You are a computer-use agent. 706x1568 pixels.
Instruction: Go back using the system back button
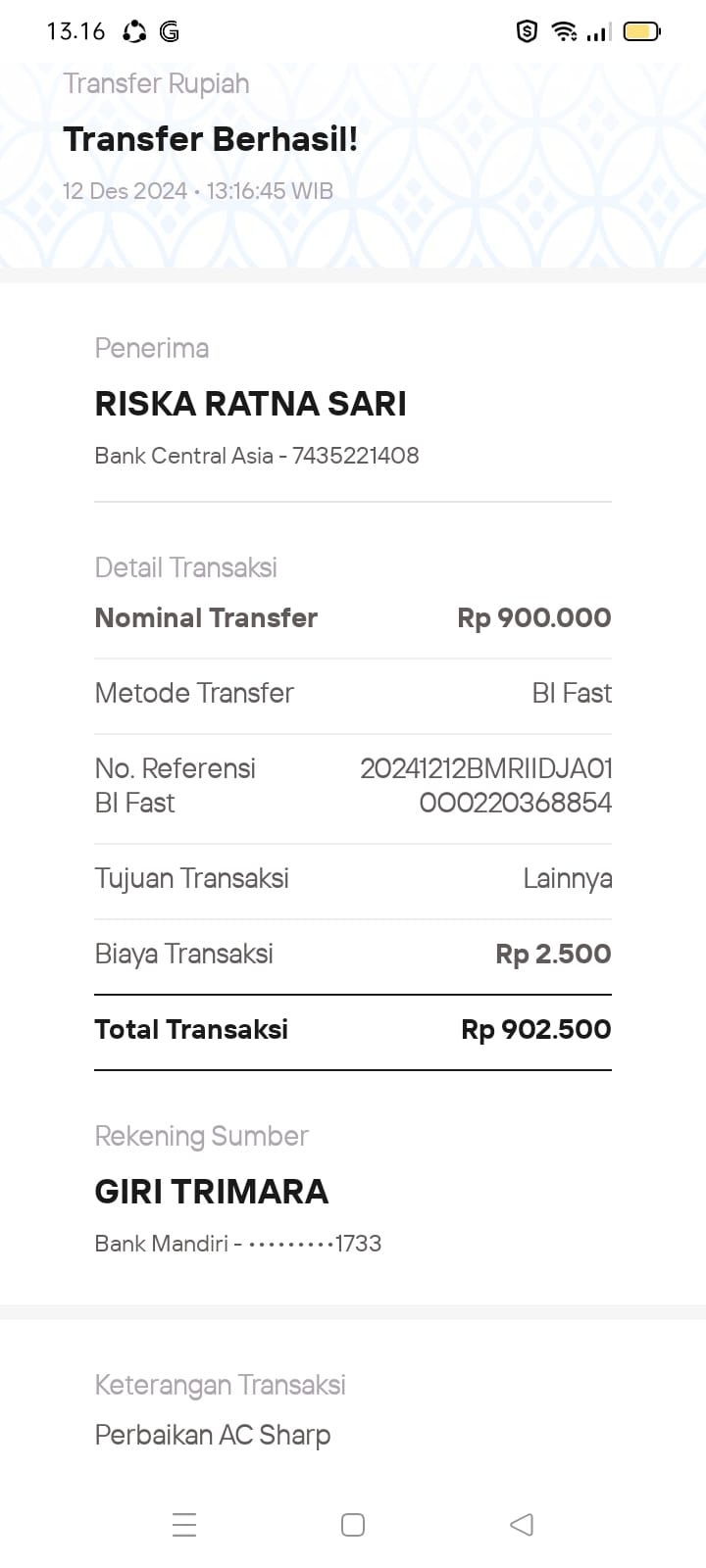coord(522,1525)
